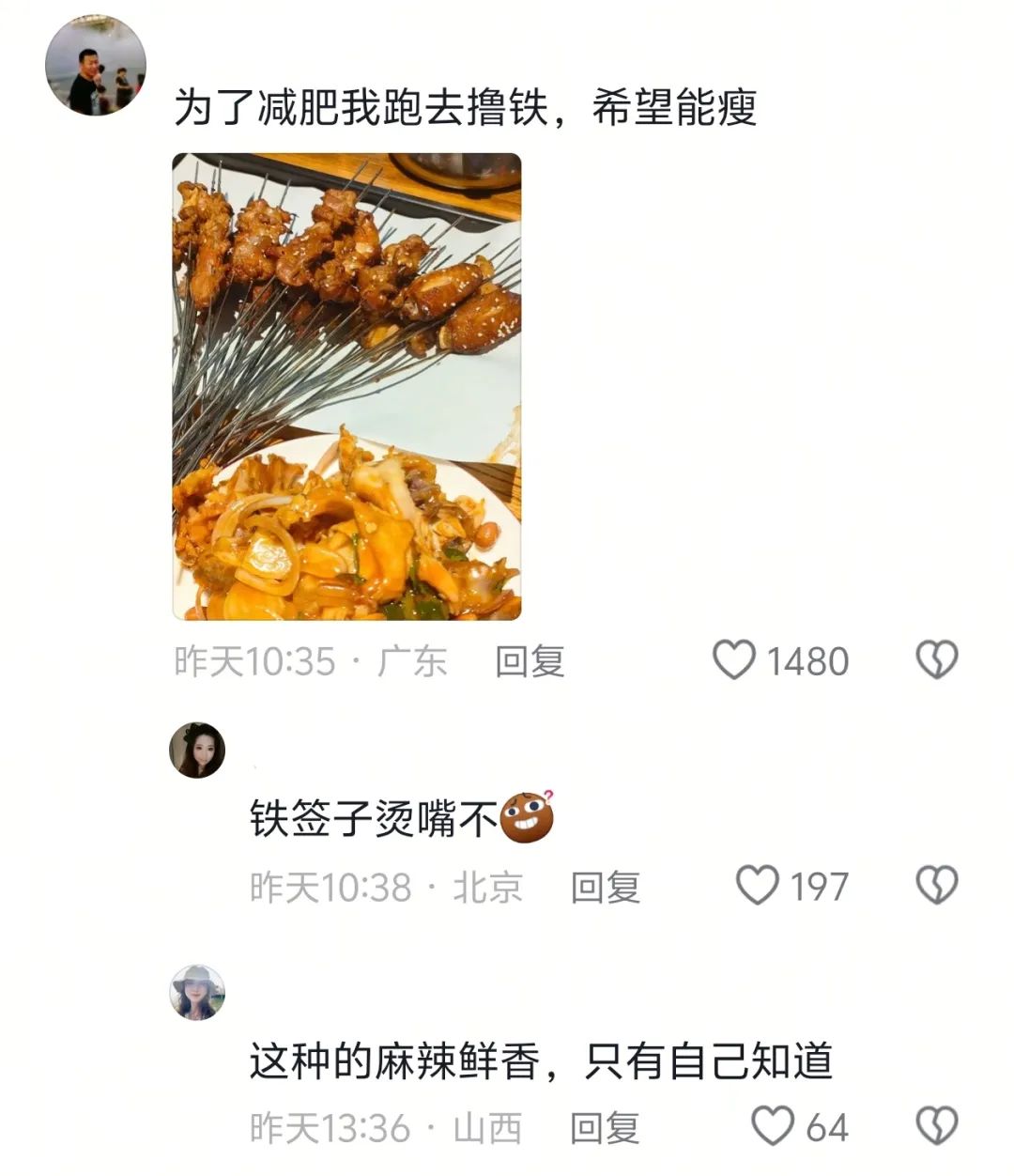Dislike the 这种的麻辣鲜香 comment
The height and width of the screenshot is (1176, 1014).
click(x=936, y=1126)
